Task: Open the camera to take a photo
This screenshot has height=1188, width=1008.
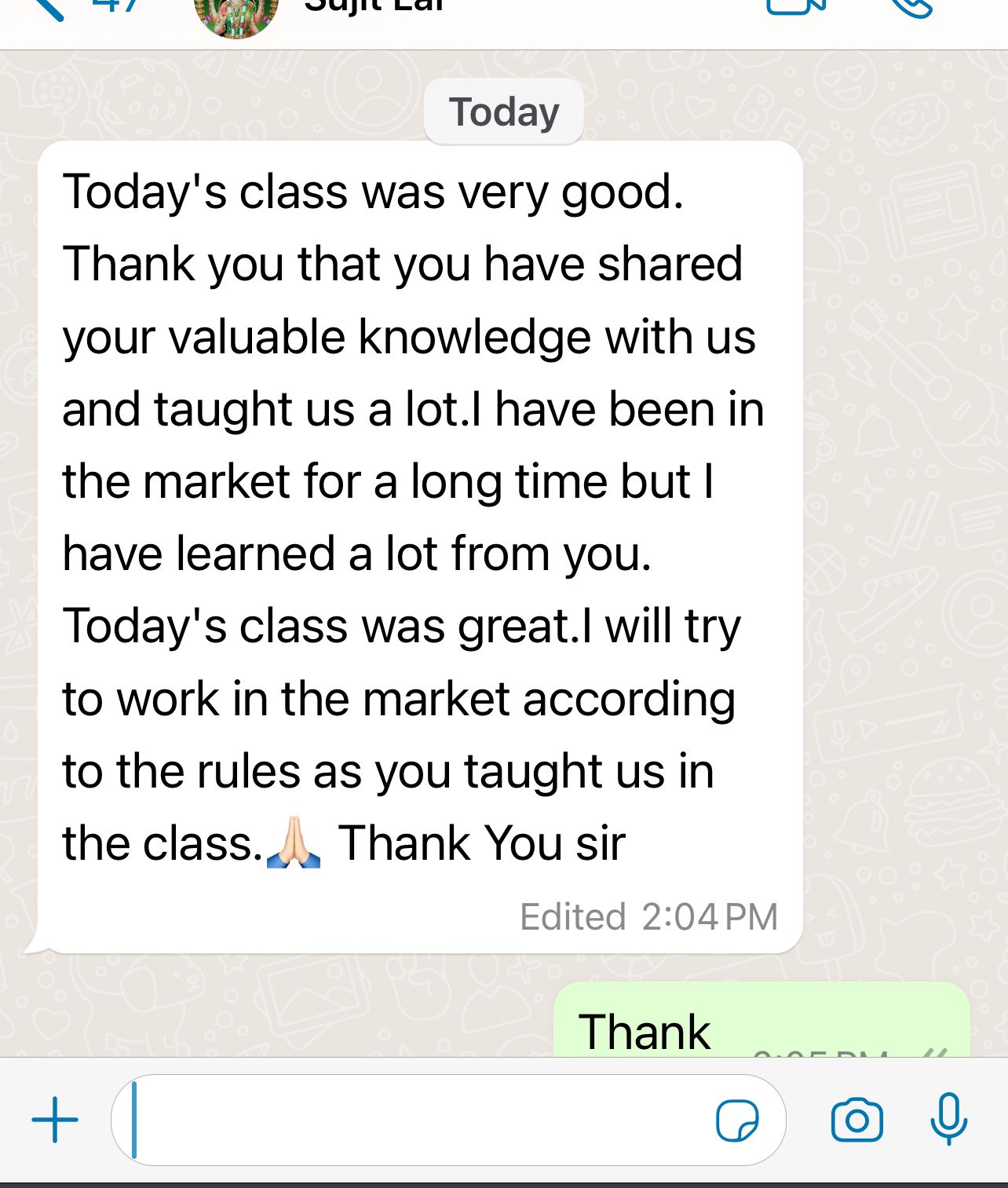Action: click(856, 1120)
